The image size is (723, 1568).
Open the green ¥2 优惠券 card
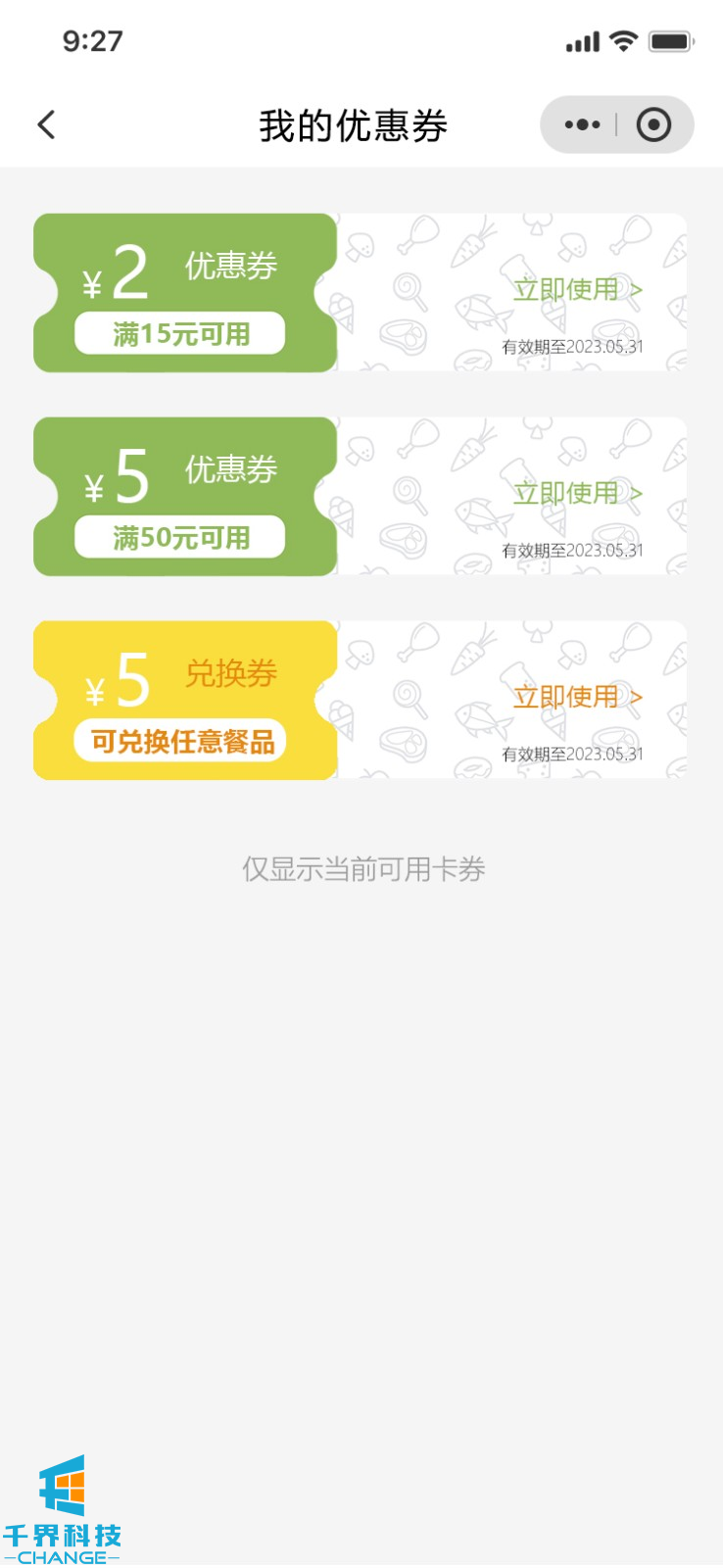pos(184,292)
